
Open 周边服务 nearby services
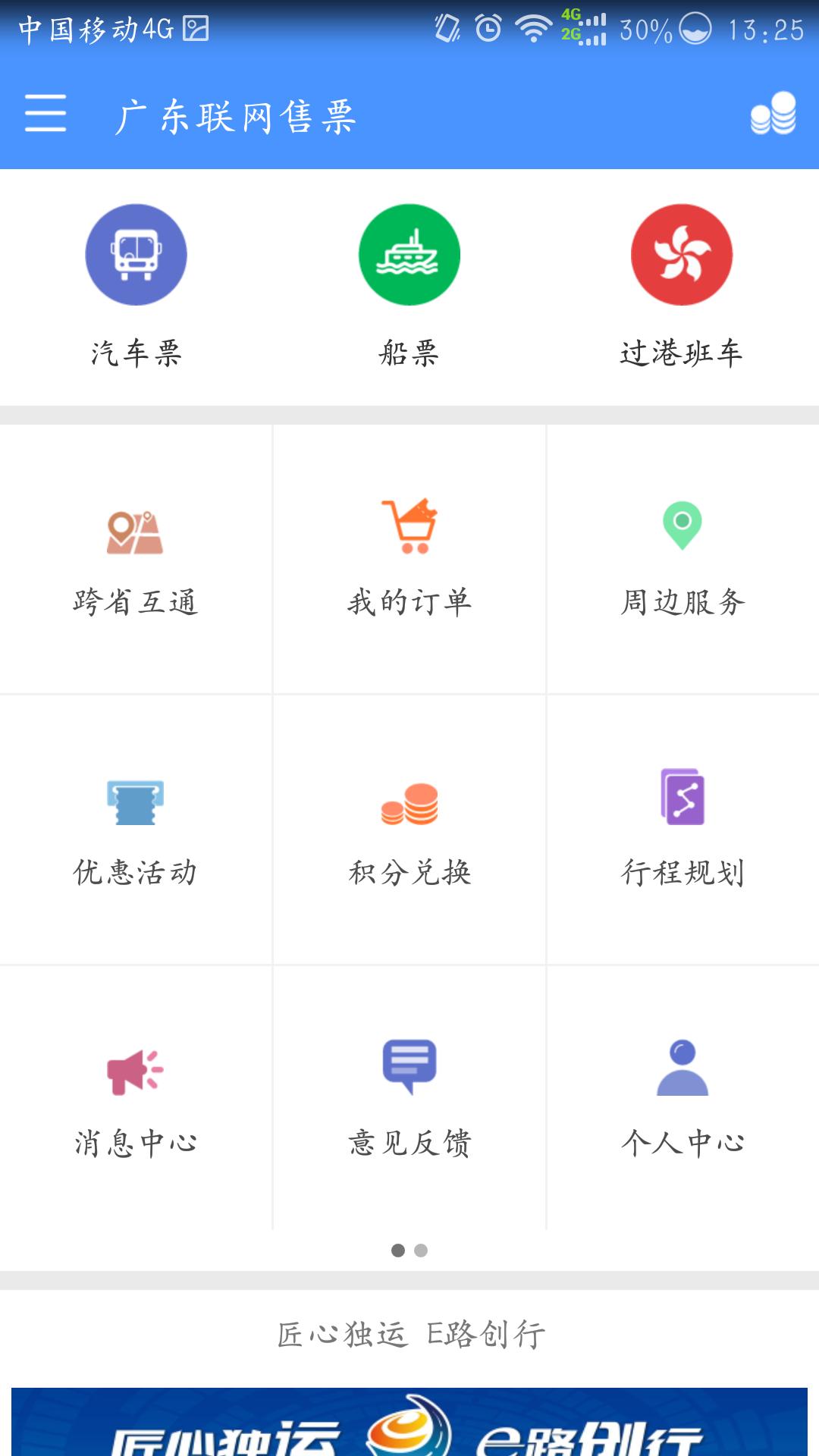(x=682, y=560)
